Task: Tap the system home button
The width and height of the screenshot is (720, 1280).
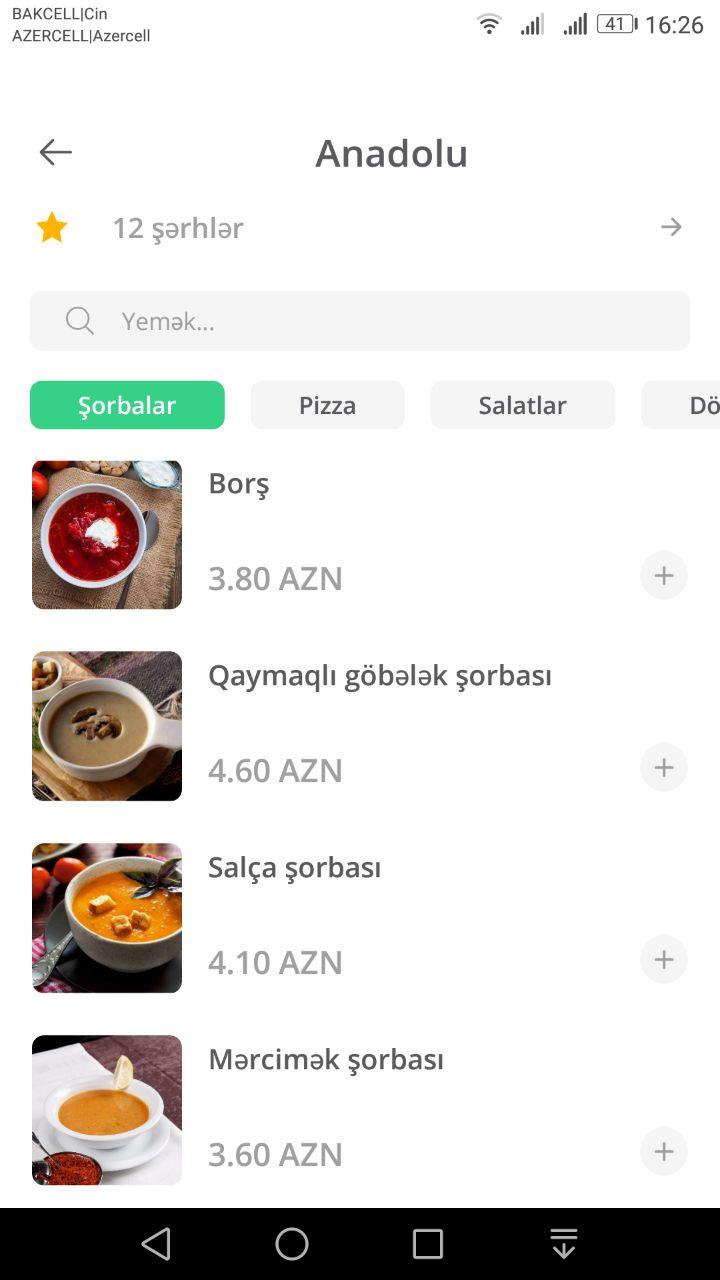Action: pos(292,1244)
